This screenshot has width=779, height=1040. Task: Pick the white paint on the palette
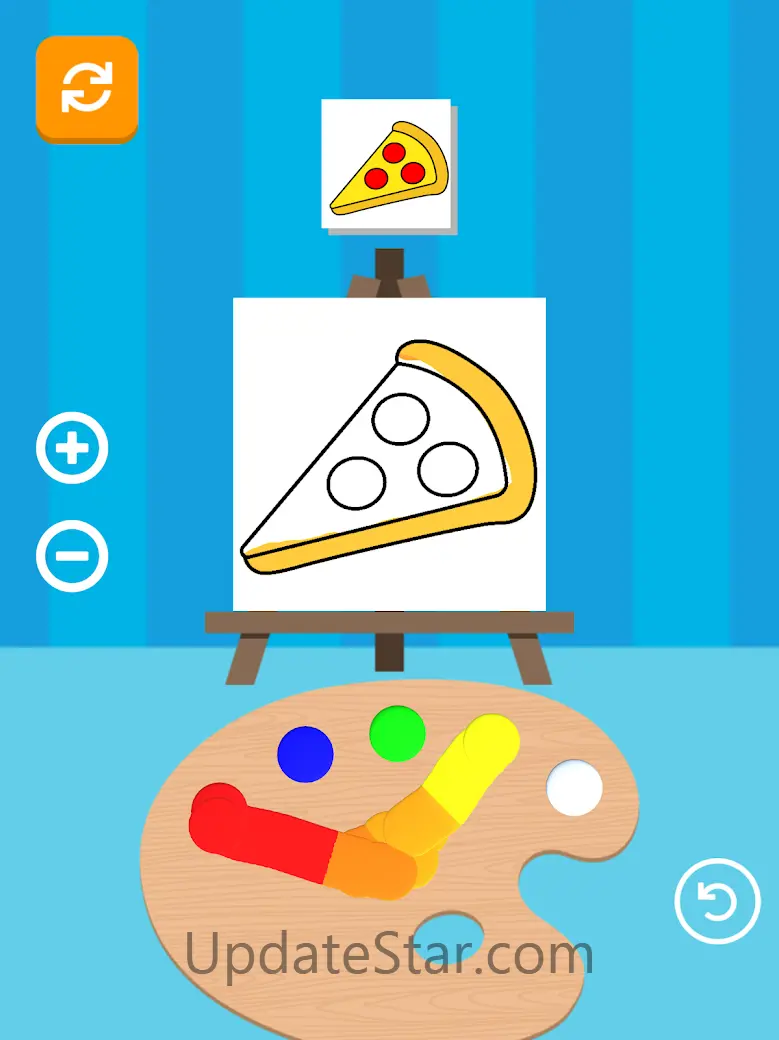(x=575, y=788)
